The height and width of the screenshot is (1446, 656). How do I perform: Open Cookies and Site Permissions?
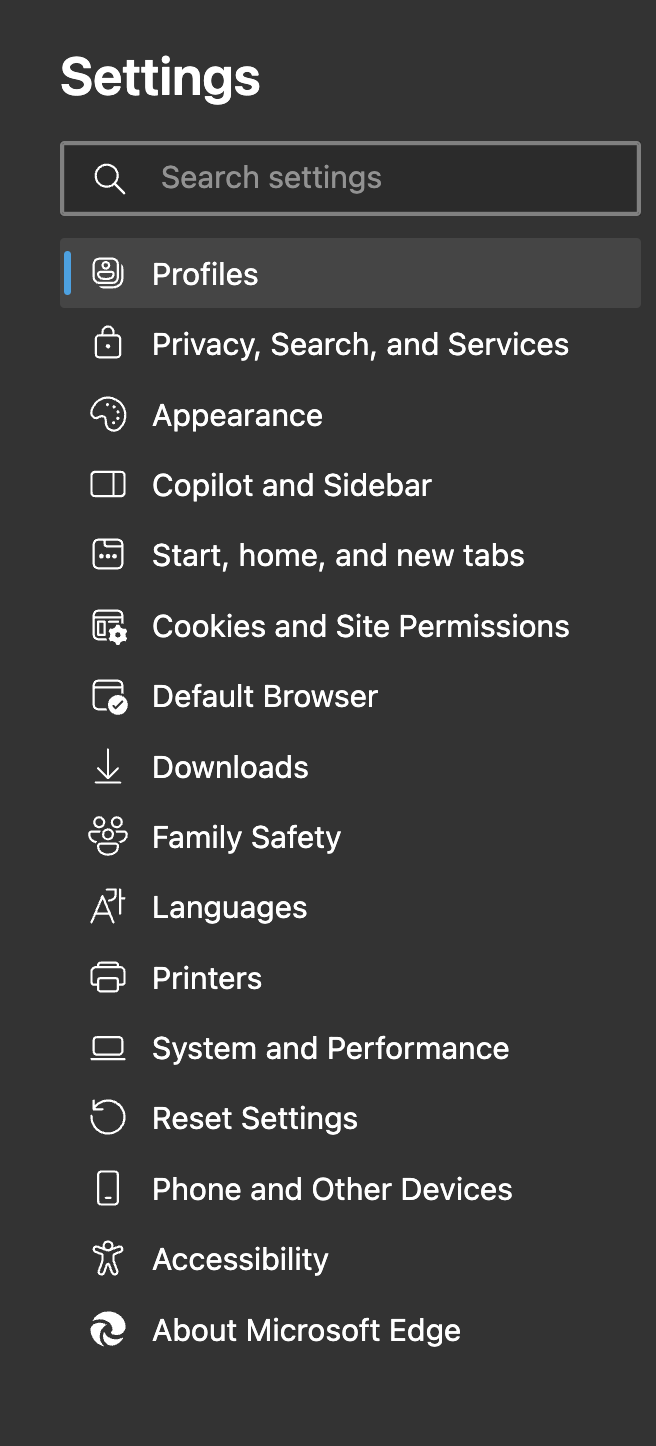point(360,626)
